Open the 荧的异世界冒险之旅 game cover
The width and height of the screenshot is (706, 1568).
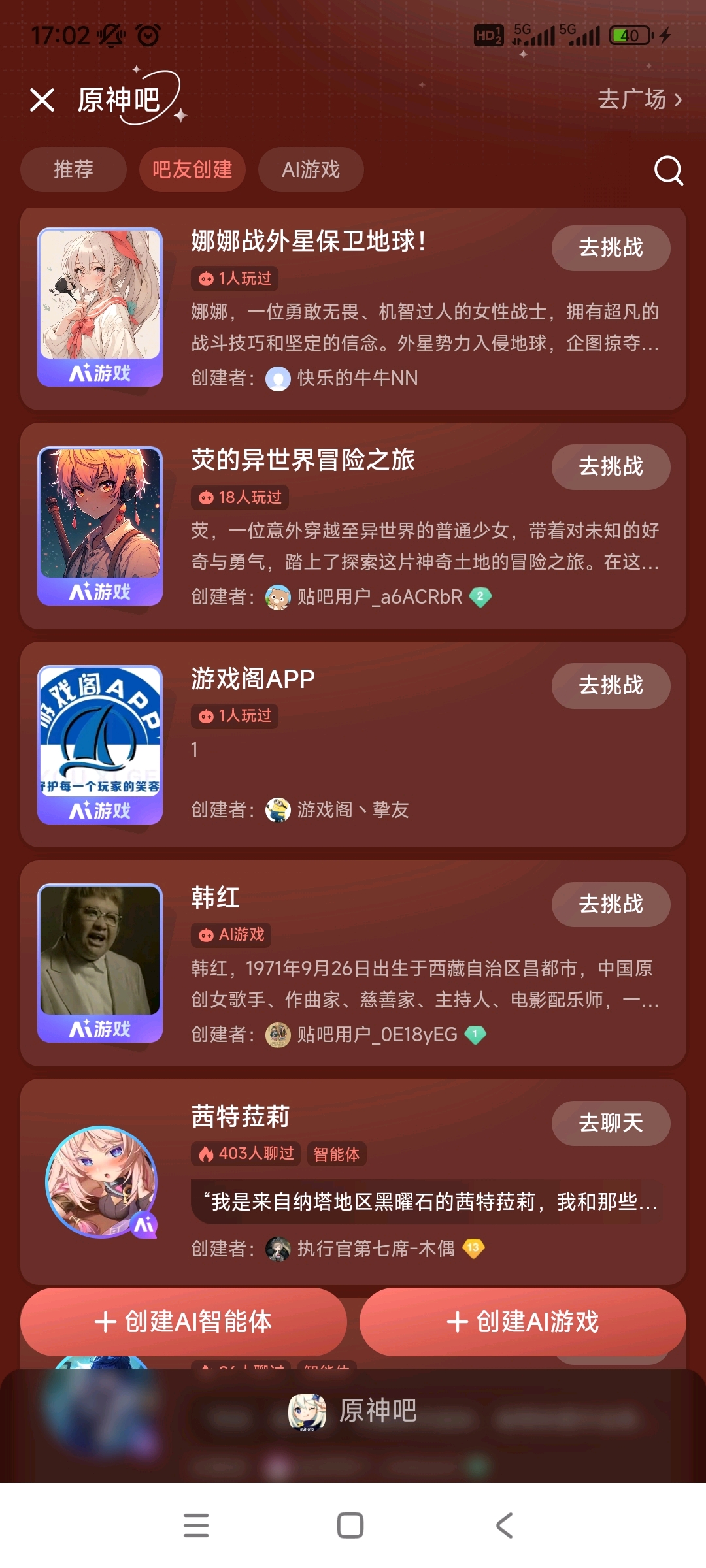click(x=100, y=525)
